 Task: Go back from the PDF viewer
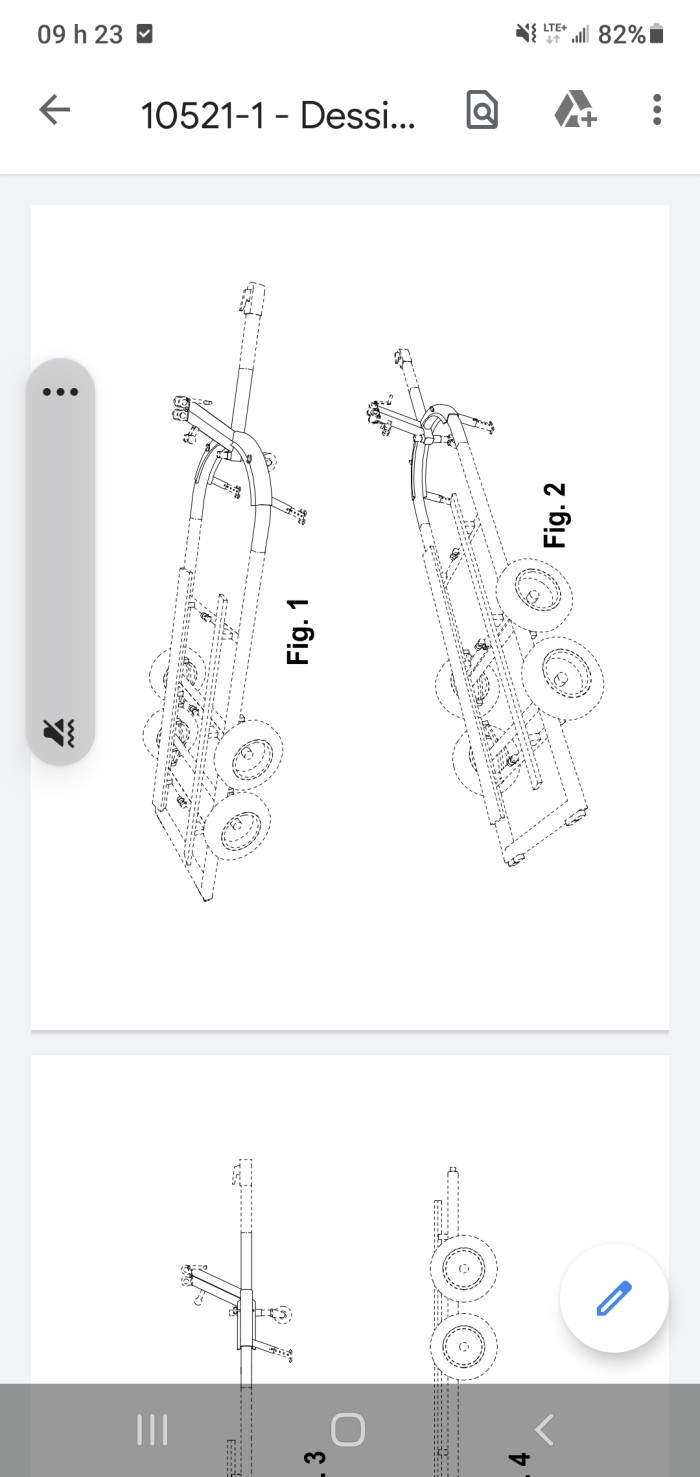coord(55,111)
